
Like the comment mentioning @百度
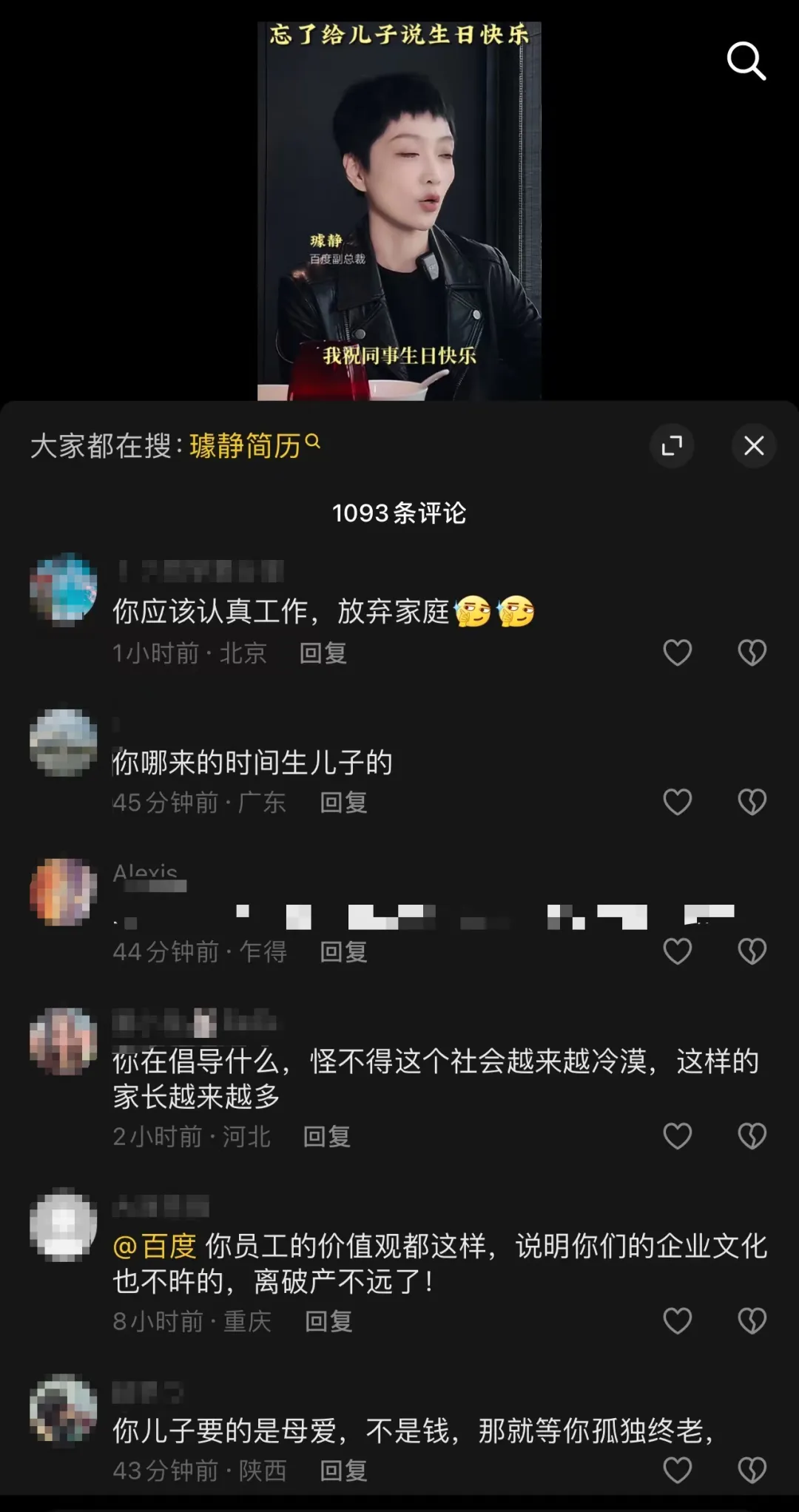click(677, 1321)
